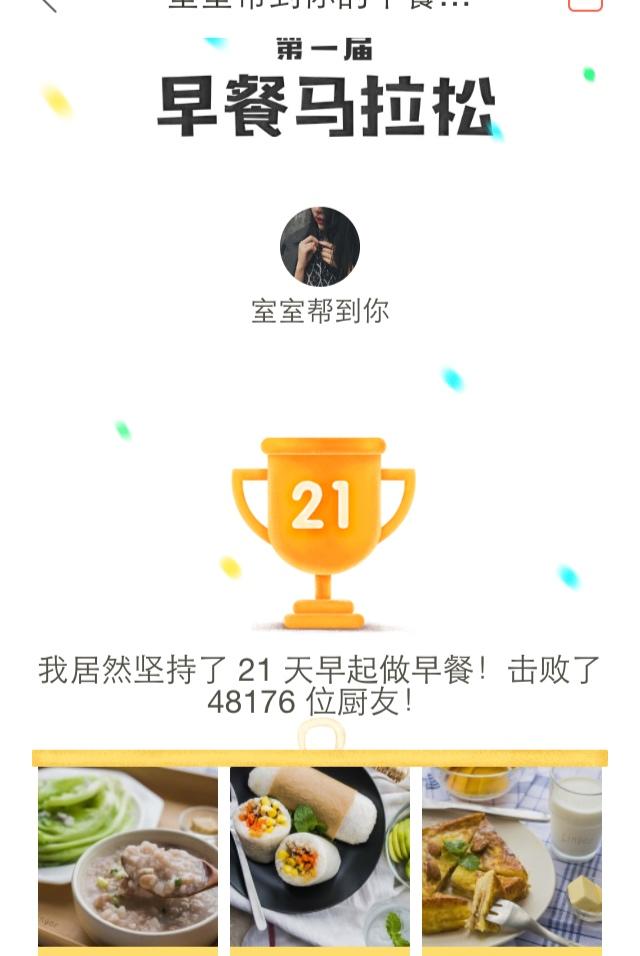Open 室室帮到你's profile avatar
640x956 pixels.
coord(320,247)
